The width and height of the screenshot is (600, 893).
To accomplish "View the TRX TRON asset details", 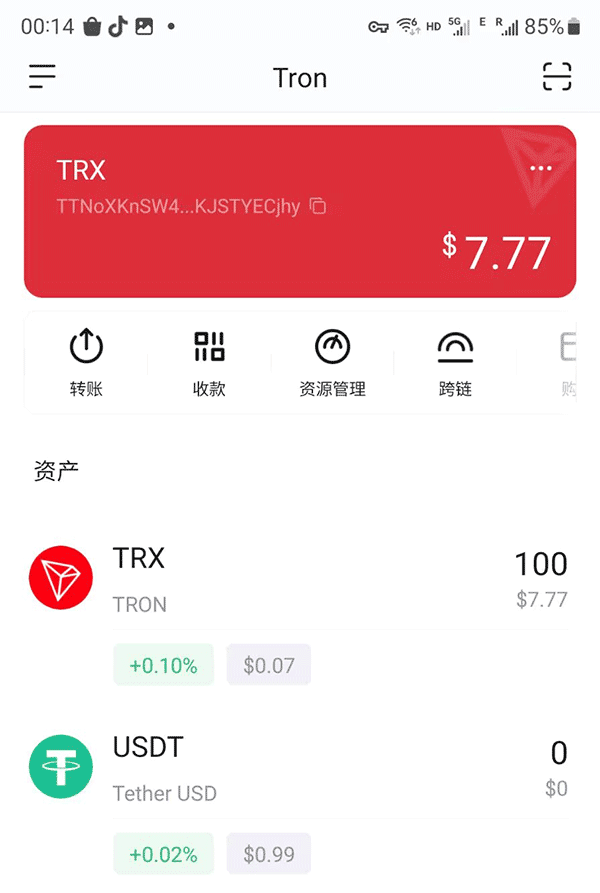I will tap(300, 580).
